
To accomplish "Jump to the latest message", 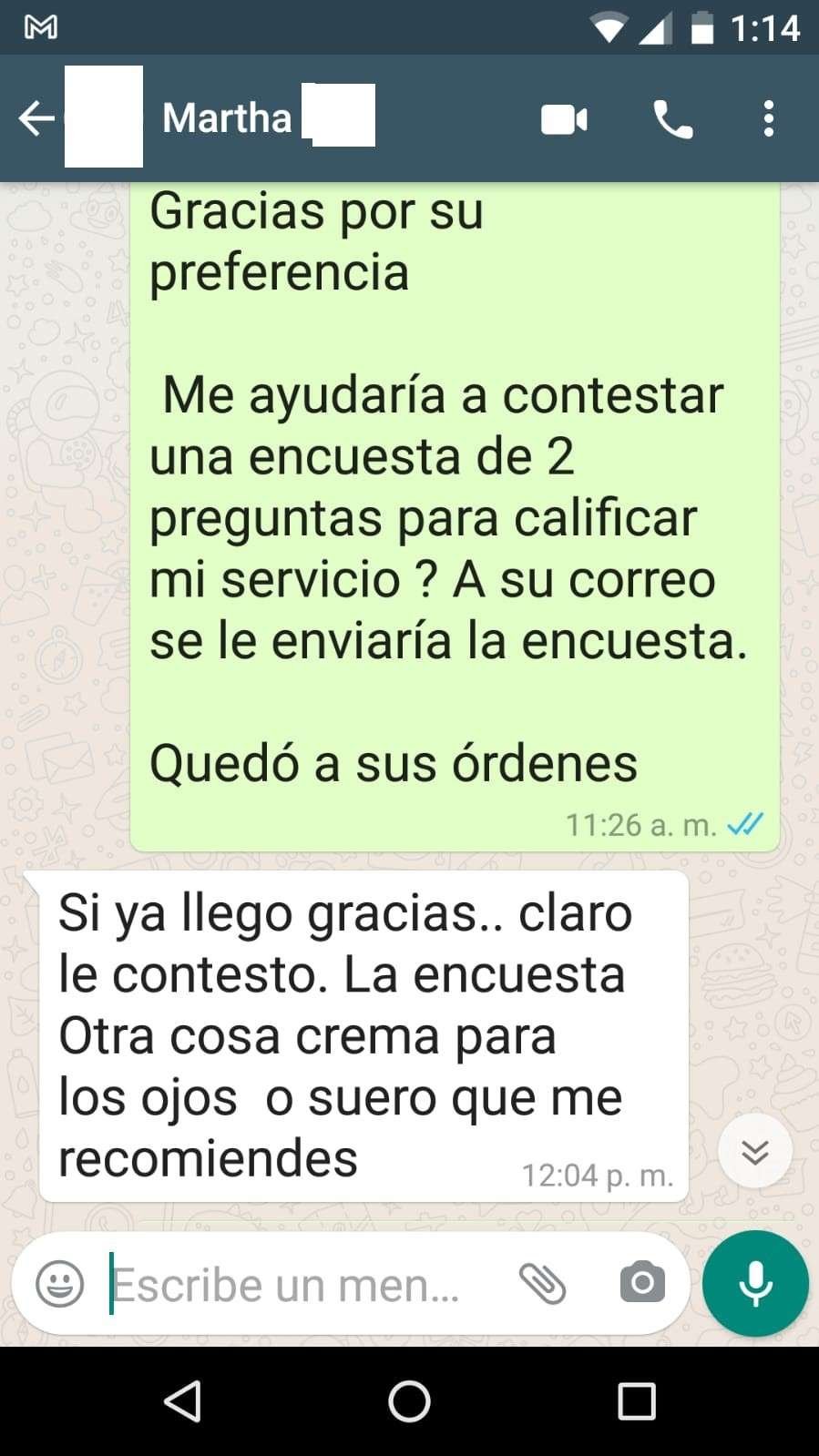I will click(x=754, y=1152).
